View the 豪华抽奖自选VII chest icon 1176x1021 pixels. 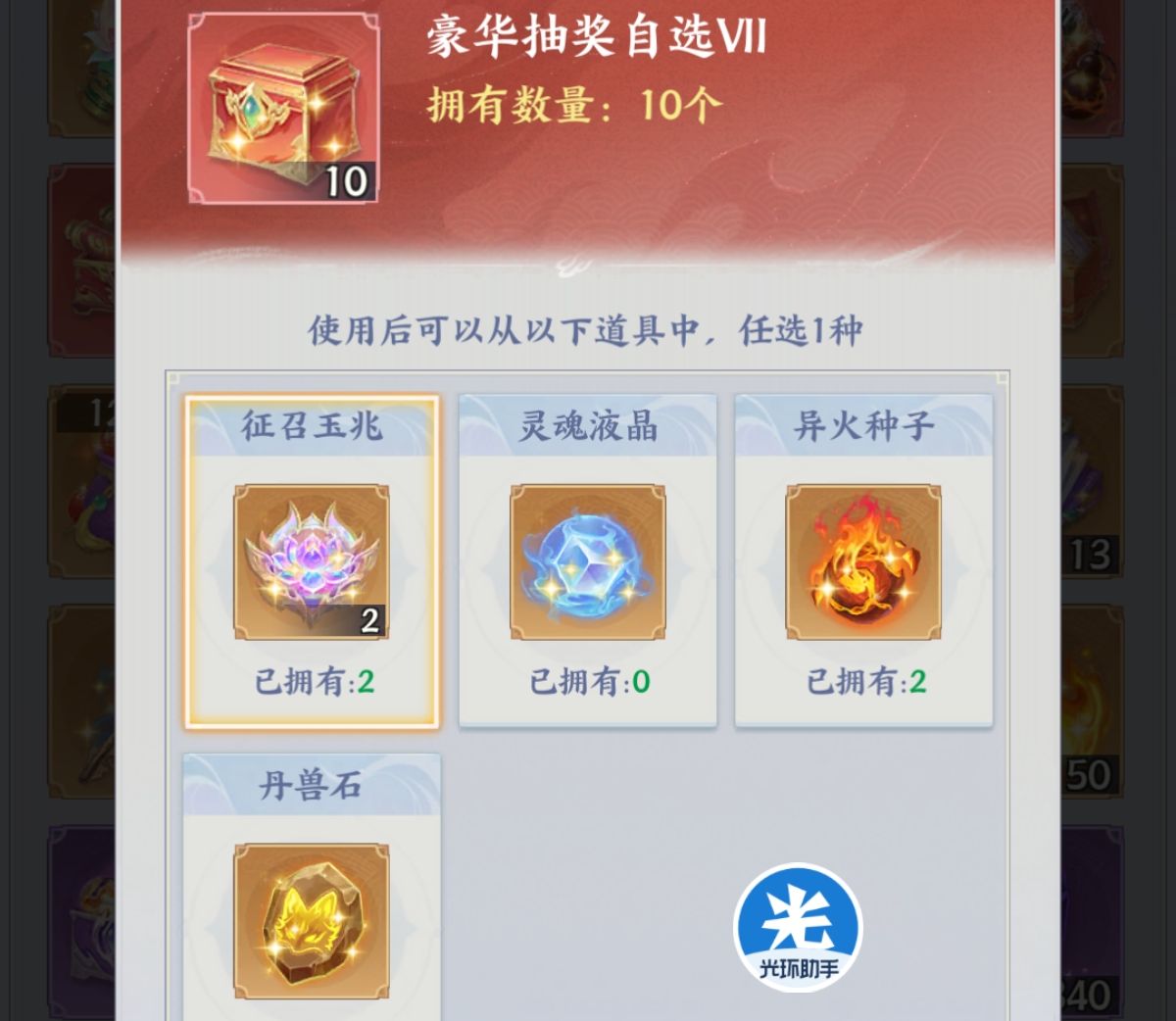tap(282, 108)
